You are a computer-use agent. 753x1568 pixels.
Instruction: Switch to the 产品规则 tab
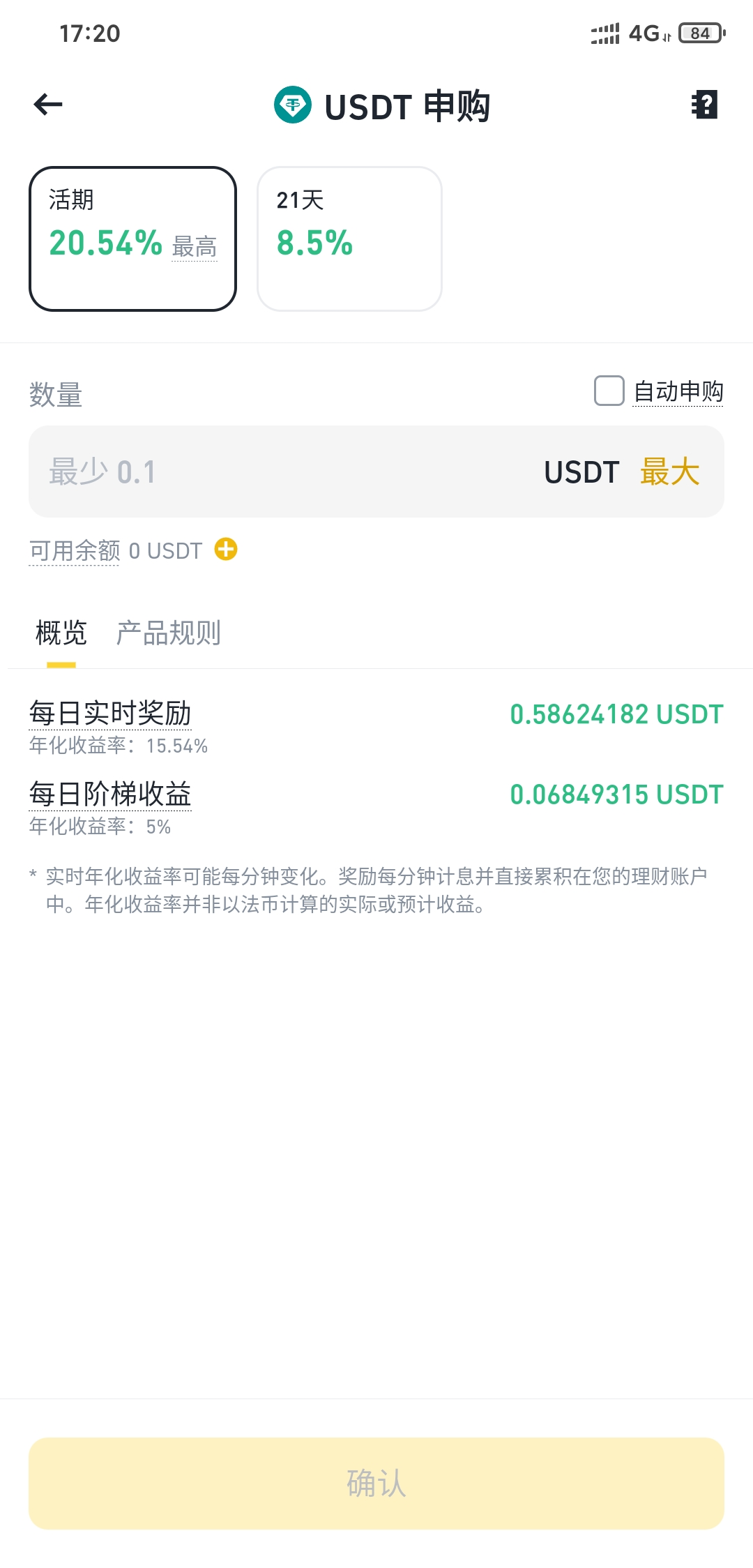click(168, 633)
